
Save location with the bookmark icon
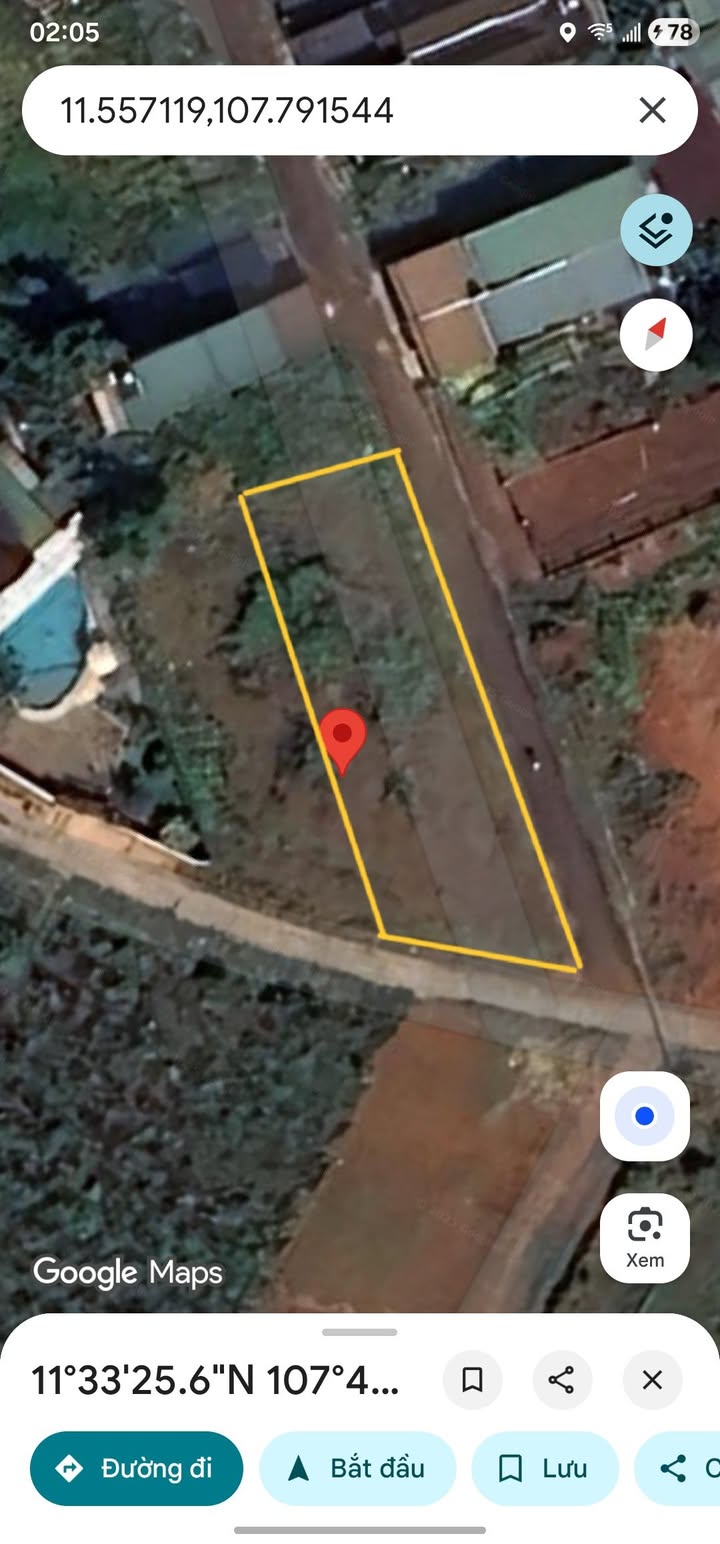tap(472, 1380)
